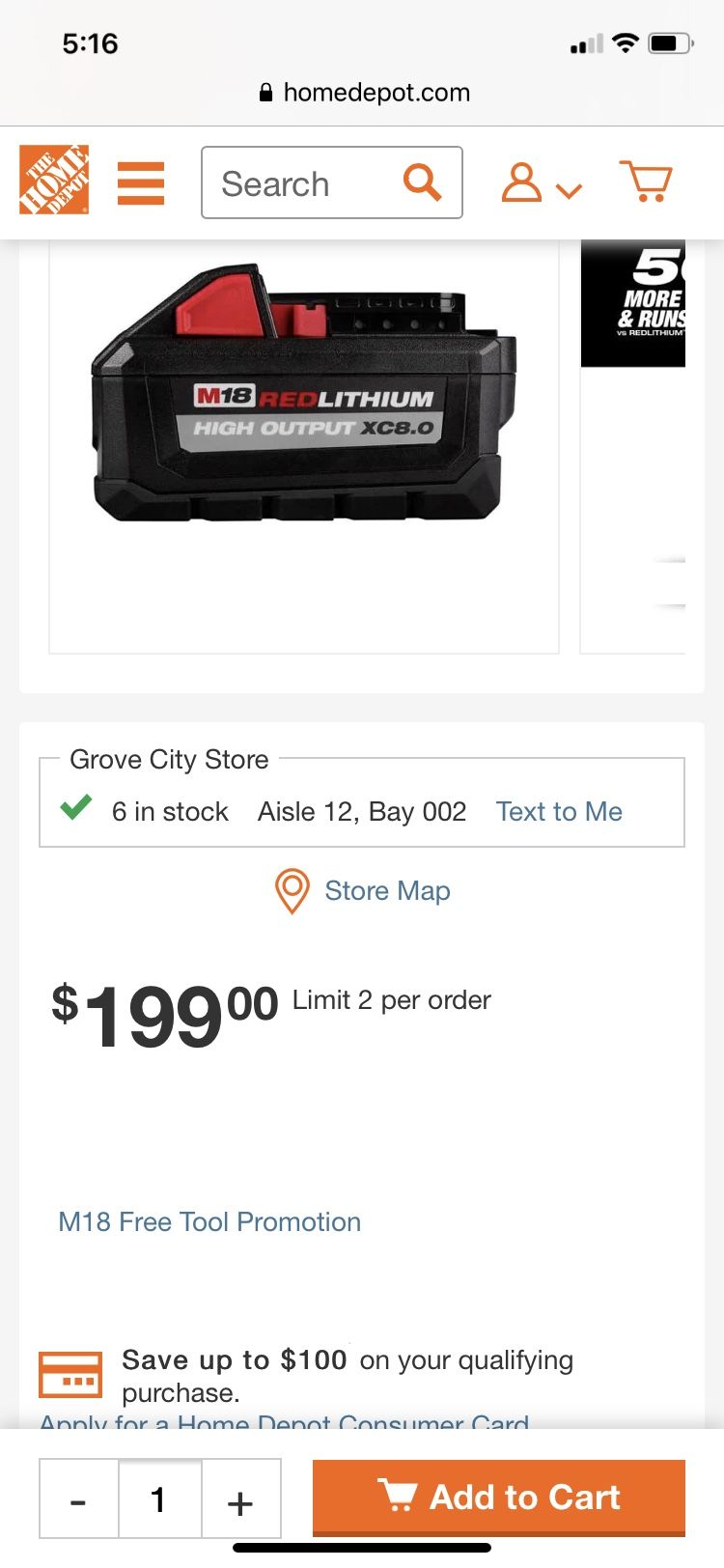Open the hamburger menu
Image resolution: width=724 pixels, height=1568 pixels.
point(141,182)
